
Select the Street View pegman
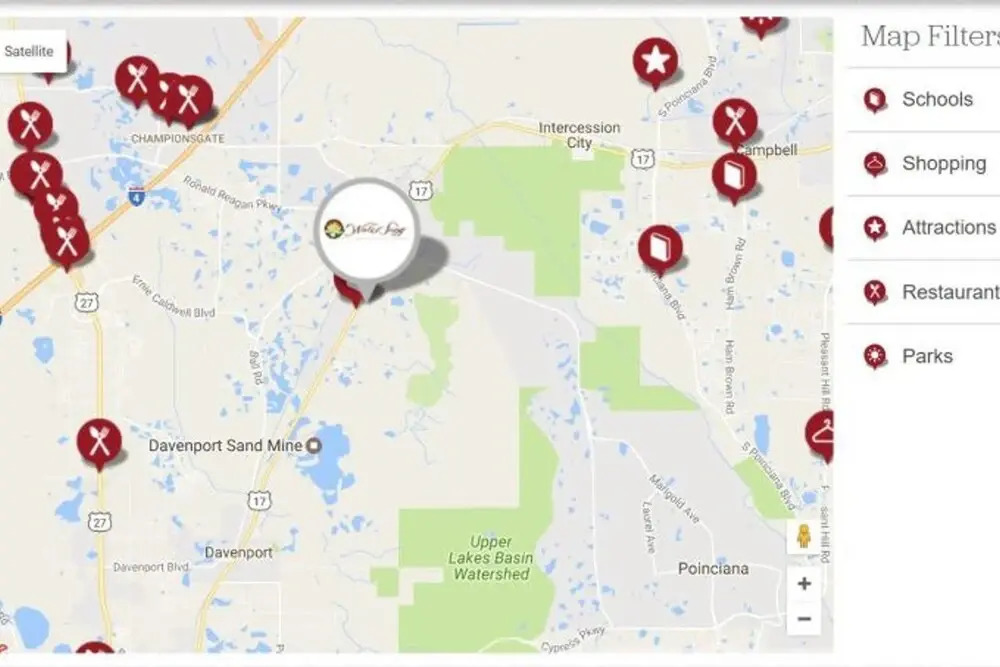(x=803, y=537)
